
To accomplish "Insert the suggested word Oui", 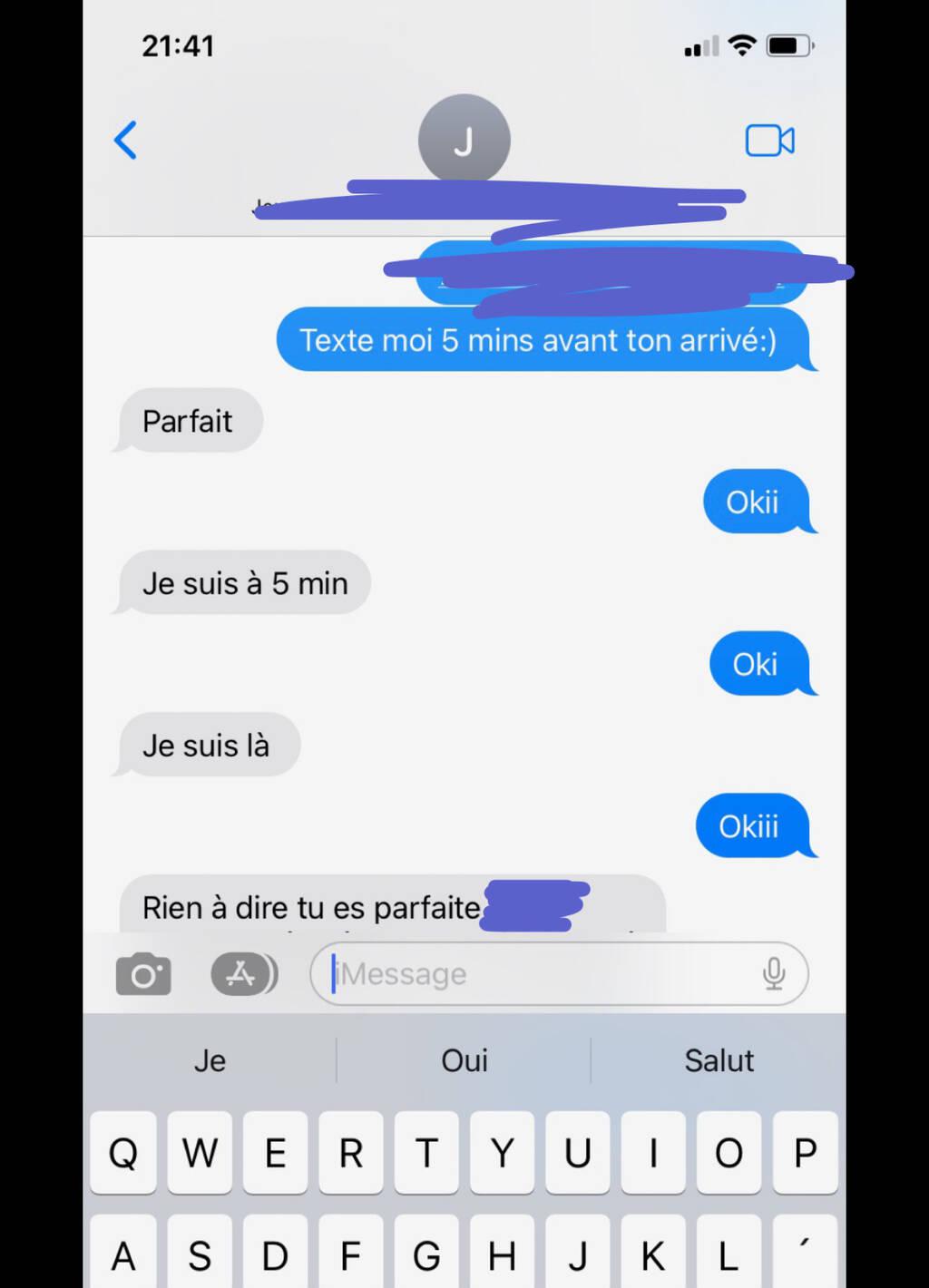I will 464,1060.
